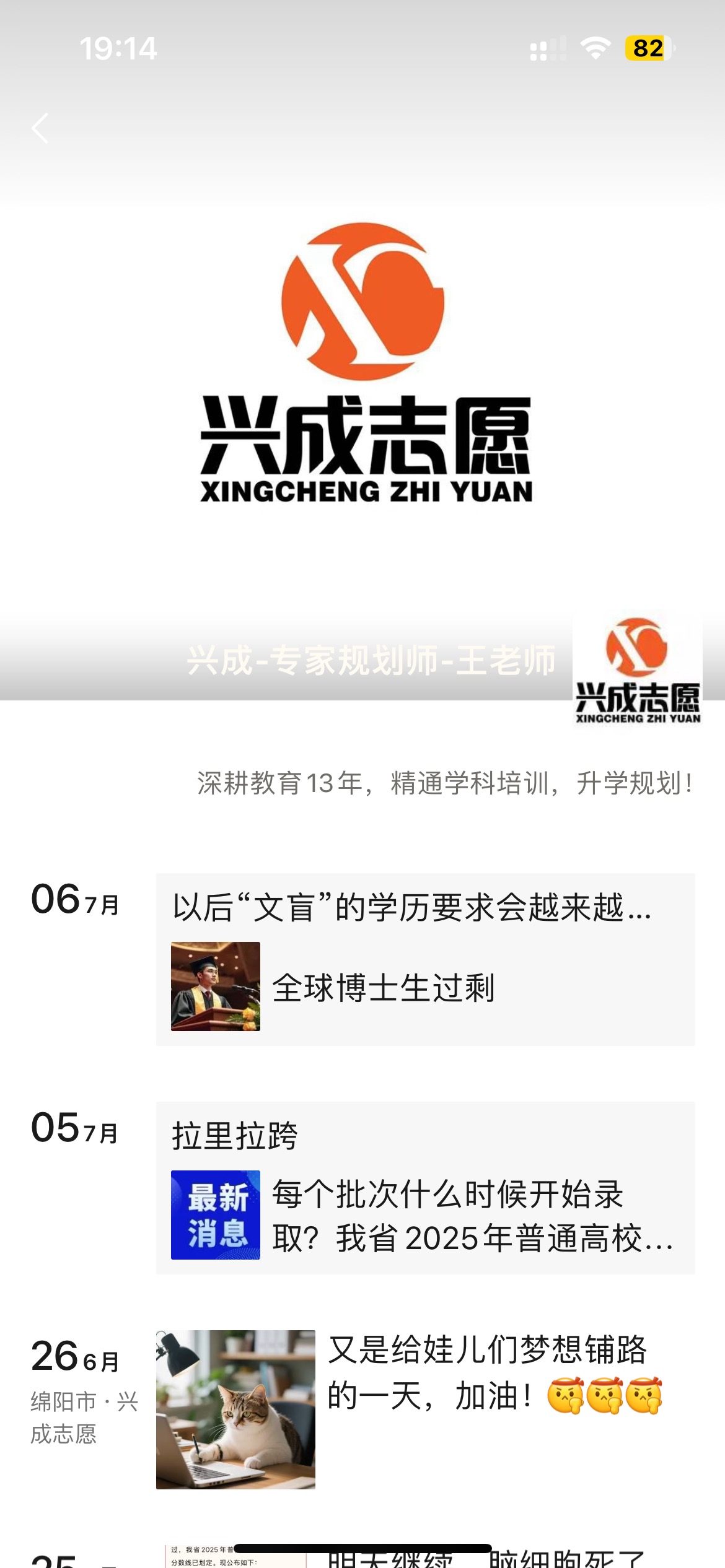Go back using the top-left arrow
Image resolution: width=725 pixels, height=1568 pixels.
click(40, 129)
